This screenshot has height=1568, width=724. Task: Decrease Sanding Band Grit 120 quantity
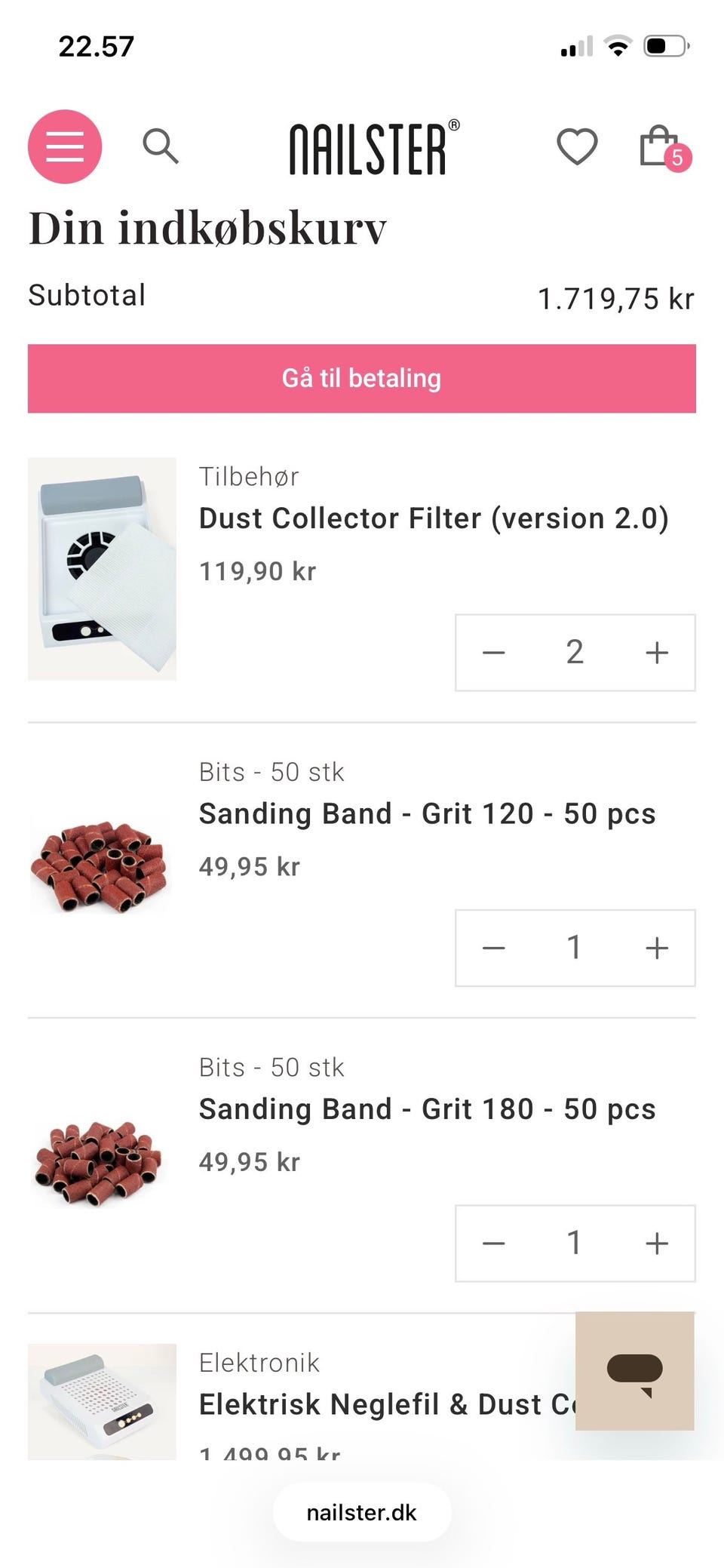coord(494,948)
